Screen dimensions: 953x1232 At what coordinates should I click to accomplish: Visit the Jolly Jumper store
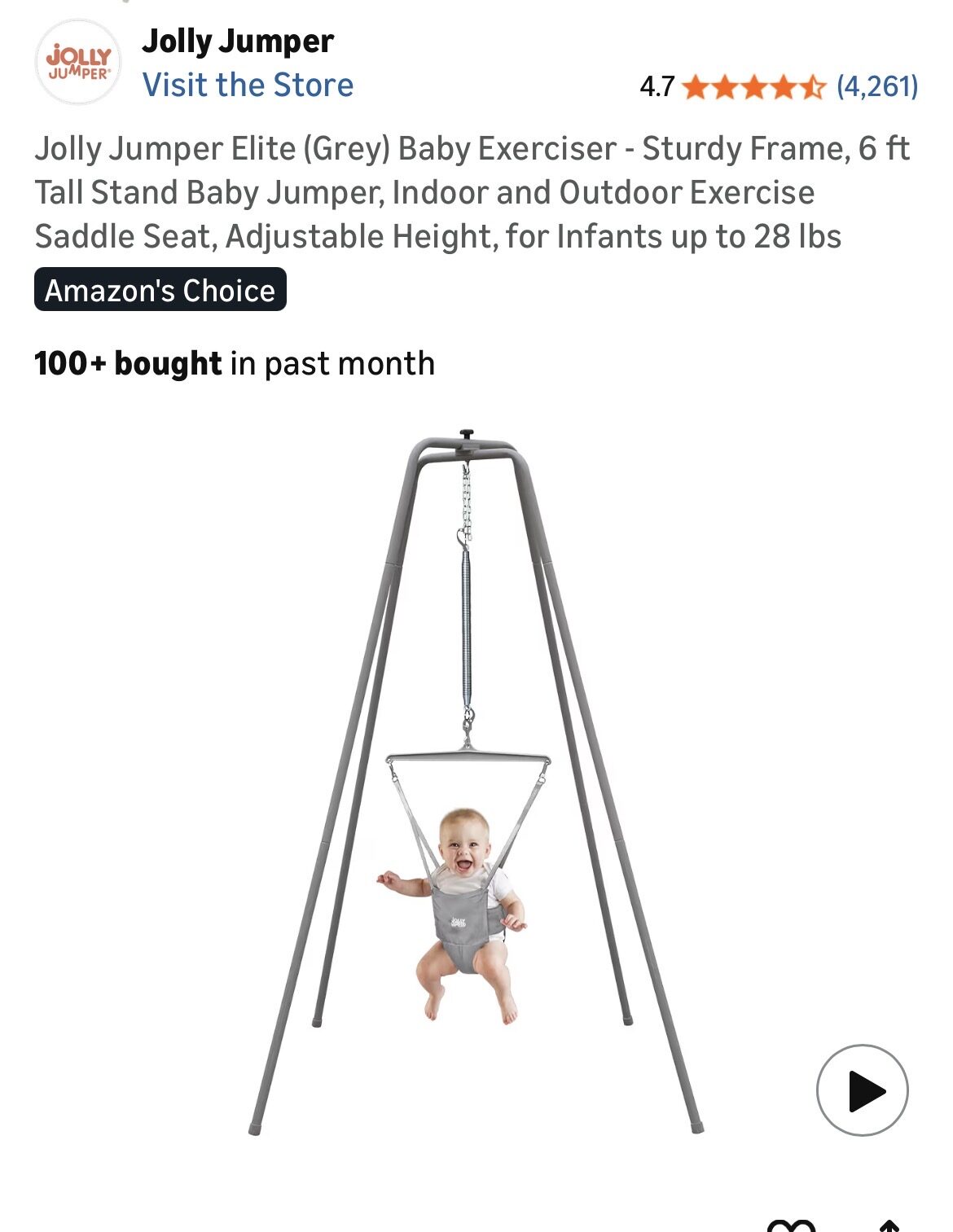point(248,85)
